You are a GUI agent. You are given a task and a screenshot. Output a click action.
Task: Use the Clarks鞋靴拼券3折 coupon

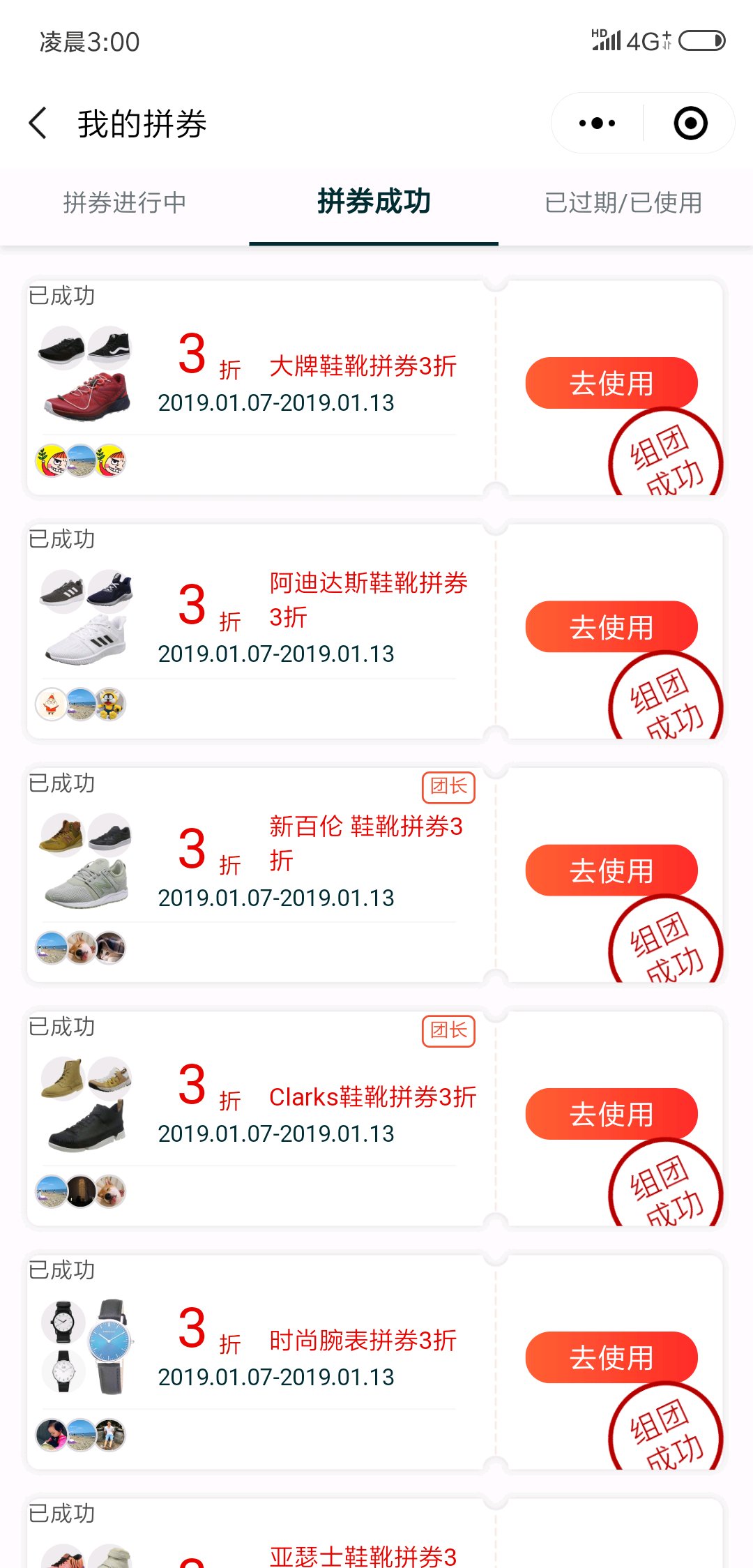pyautogui.click(x=611, y=1114)
